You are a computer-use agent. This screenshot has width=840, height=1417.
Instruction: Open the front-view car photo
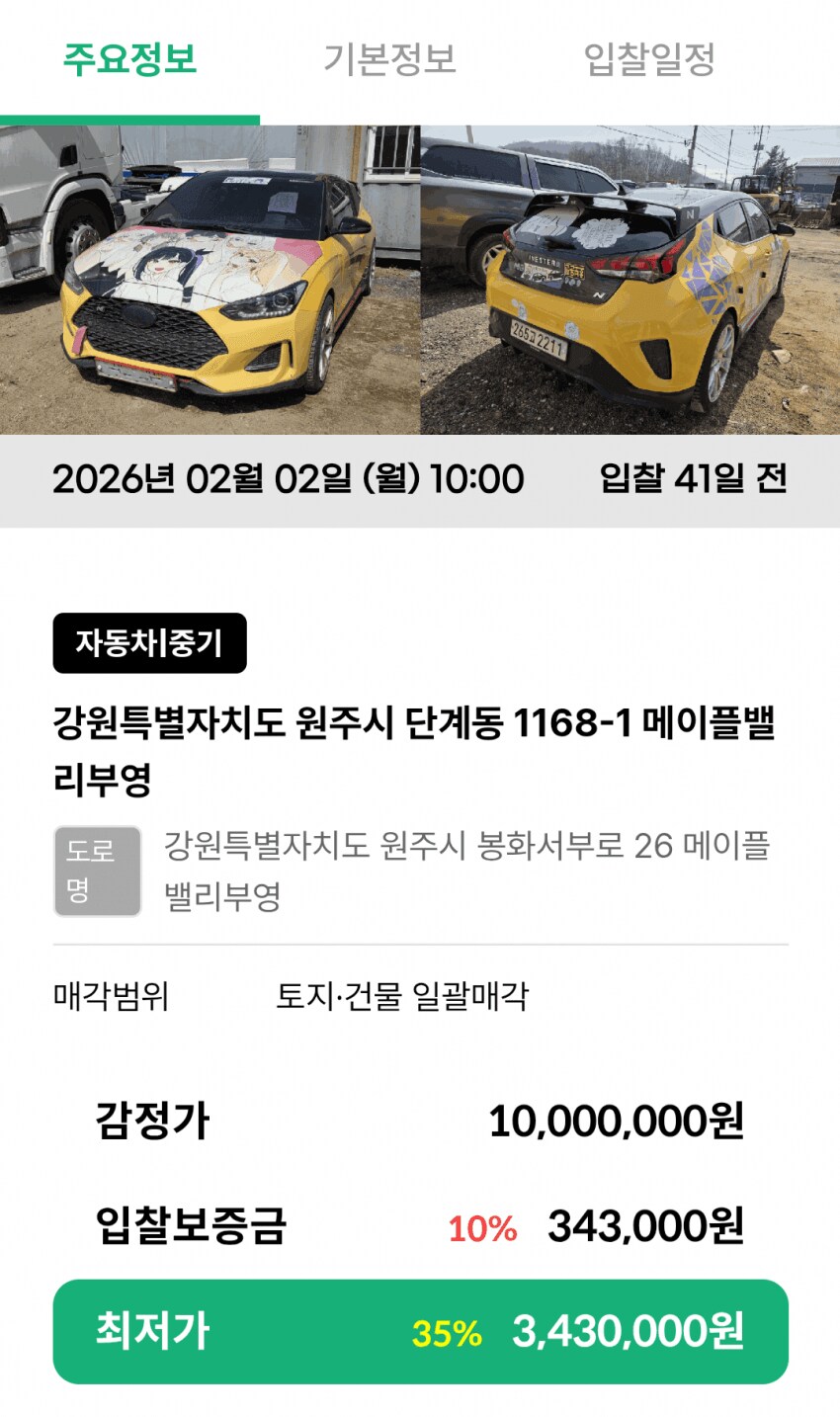click(210, 280)
